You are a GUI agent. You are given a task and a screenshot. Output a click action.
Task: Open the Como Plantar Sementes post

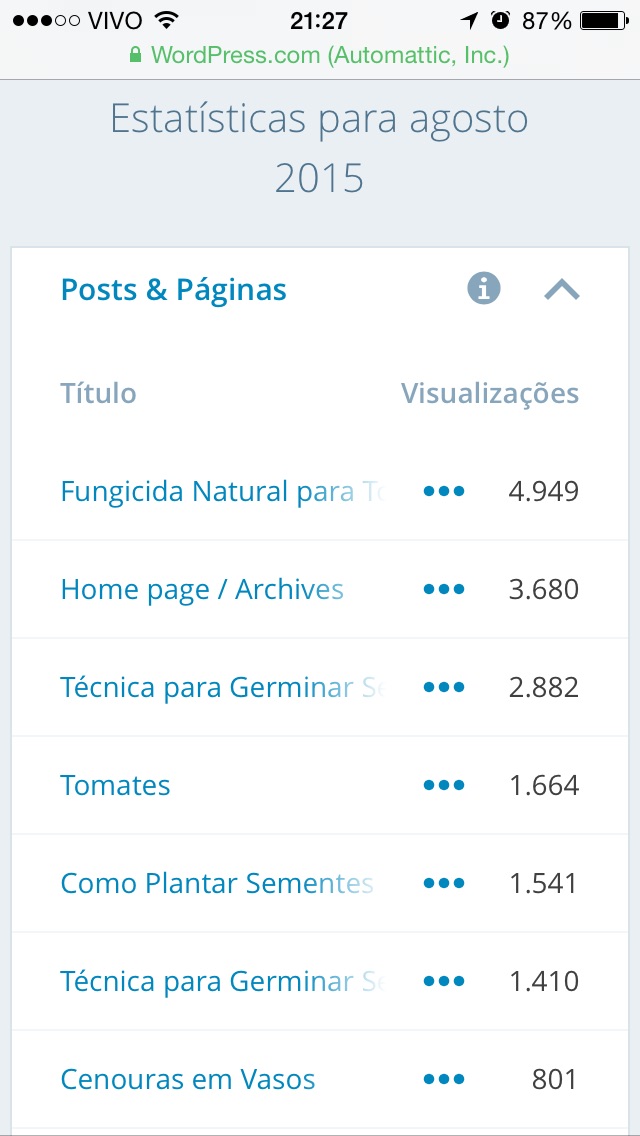[217, 883]
